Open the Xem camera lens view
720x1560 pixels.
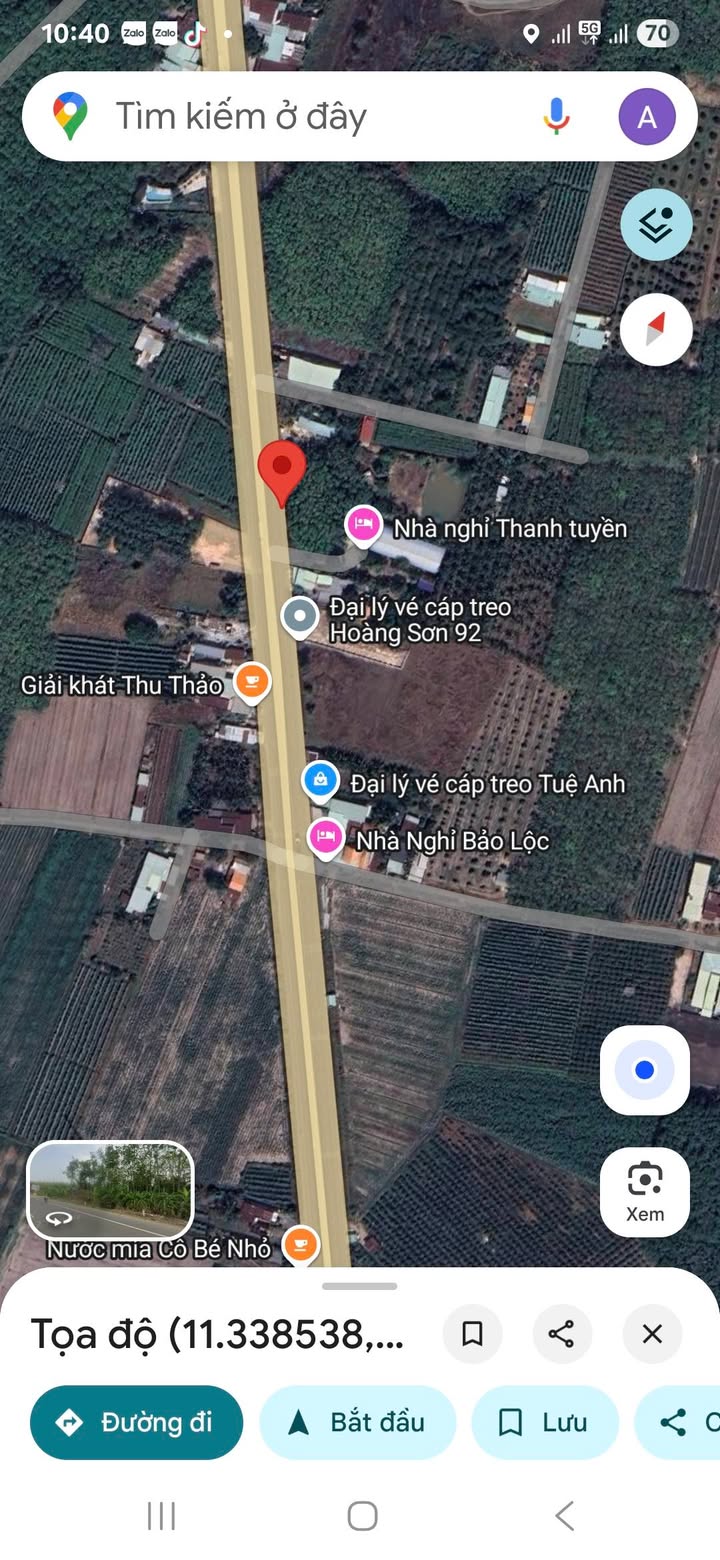click(x=645, y=1191)
